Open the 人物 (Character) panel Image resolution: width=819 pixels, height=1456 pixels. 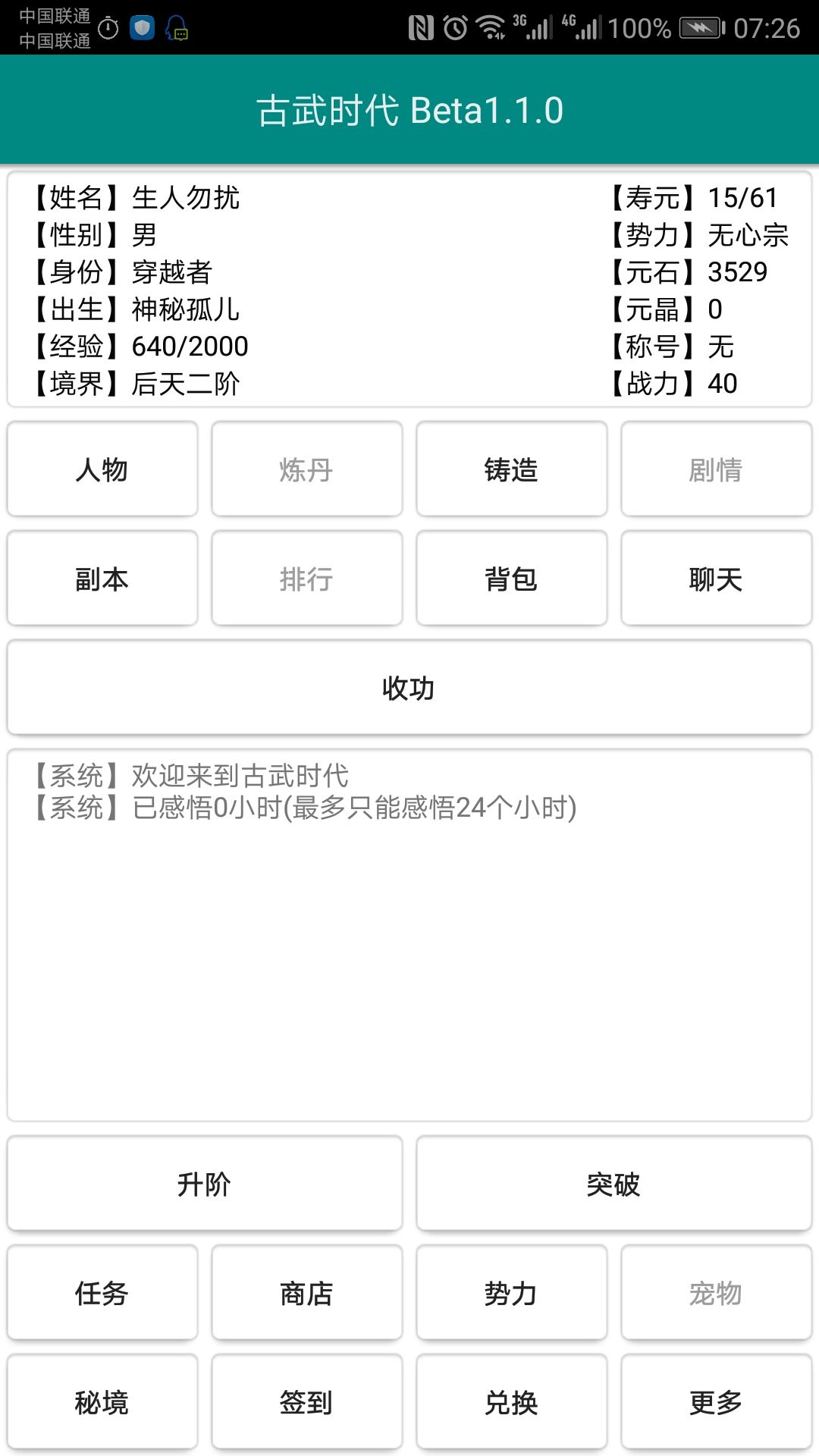coord(102,470)
